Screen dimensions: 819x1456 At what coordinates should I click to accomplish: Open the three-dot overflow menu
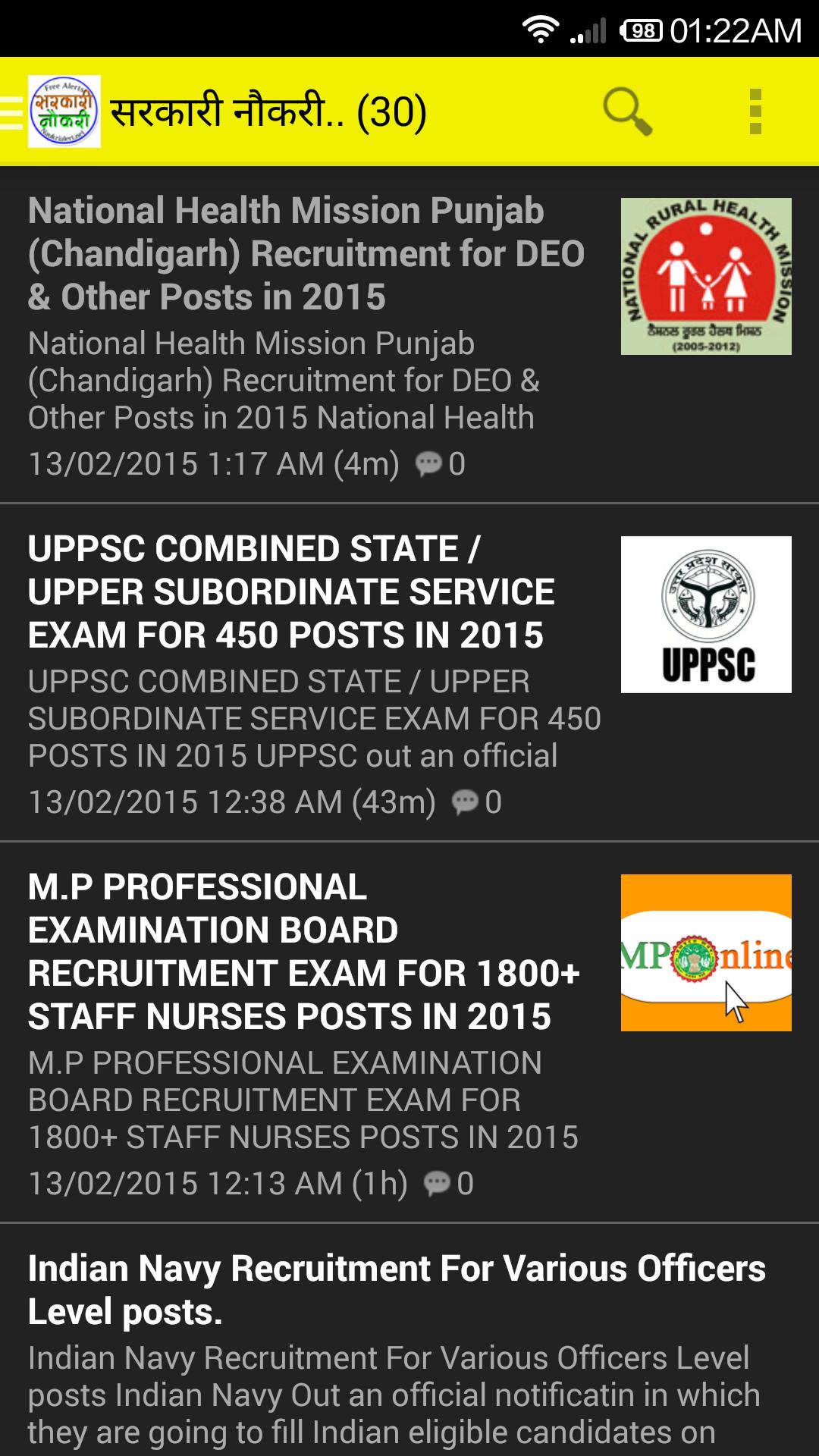coord(753,110)
